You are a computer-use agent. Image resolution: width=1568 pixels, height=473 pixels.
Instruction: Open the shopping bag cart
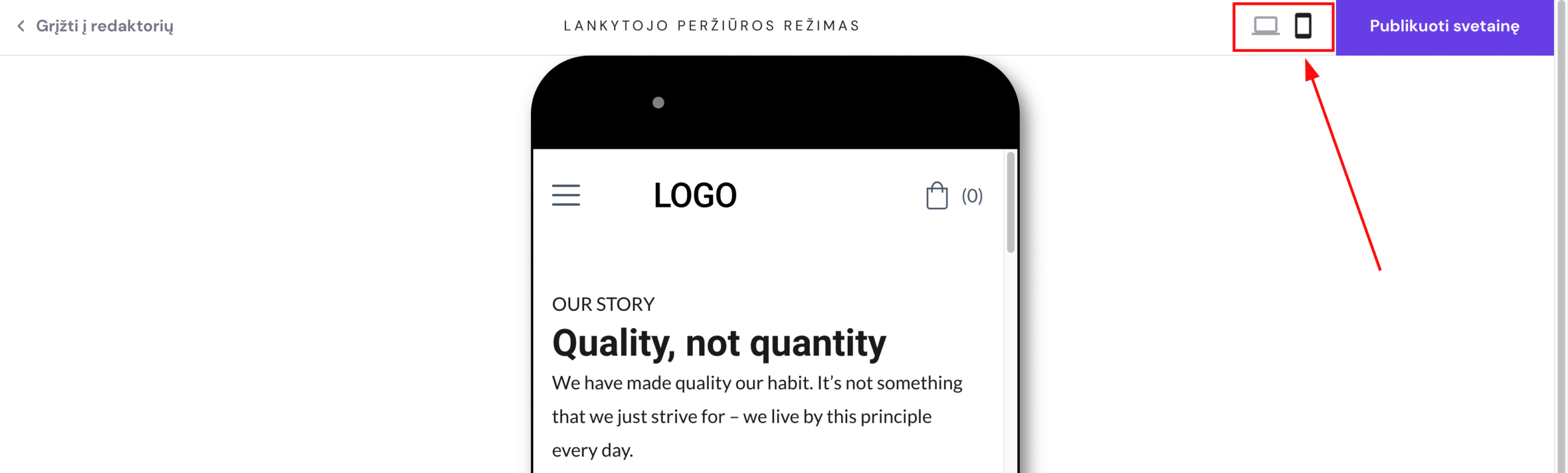point(937,196)
